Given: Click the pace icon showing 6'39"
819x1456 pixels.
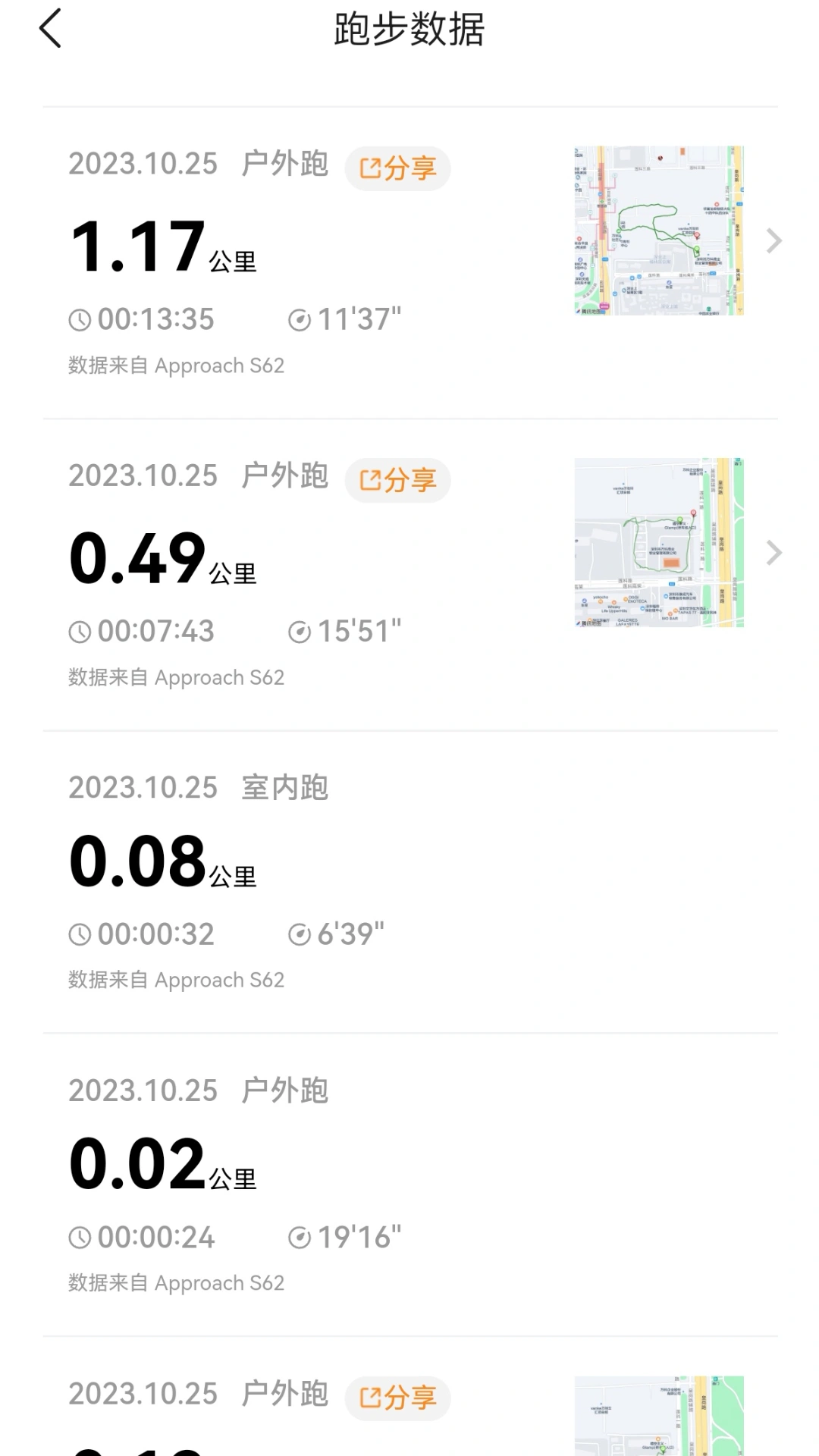Looking at the screenshot, I should [300, 933].
